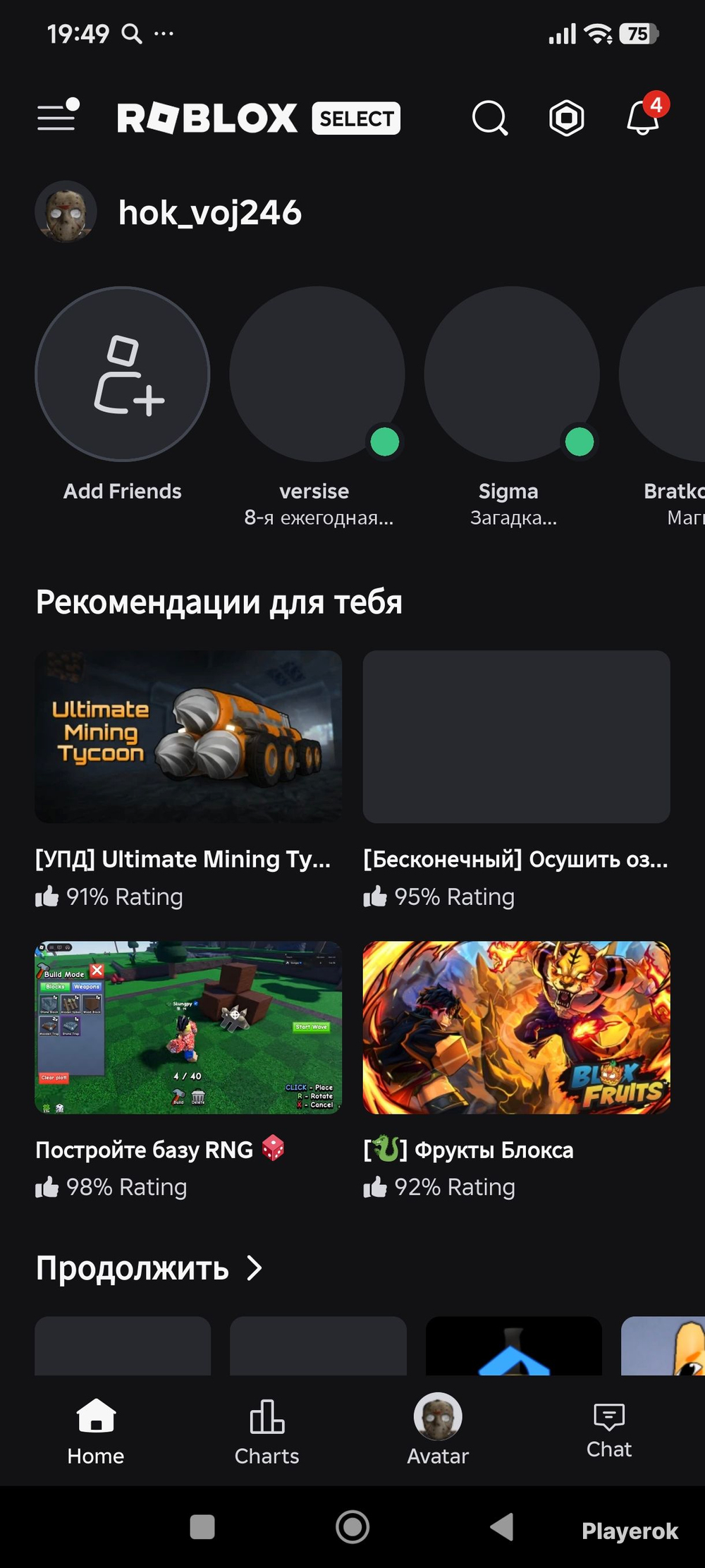Switch to the Chat tab
This screenshot has height=1568, width=705.
609,1430
